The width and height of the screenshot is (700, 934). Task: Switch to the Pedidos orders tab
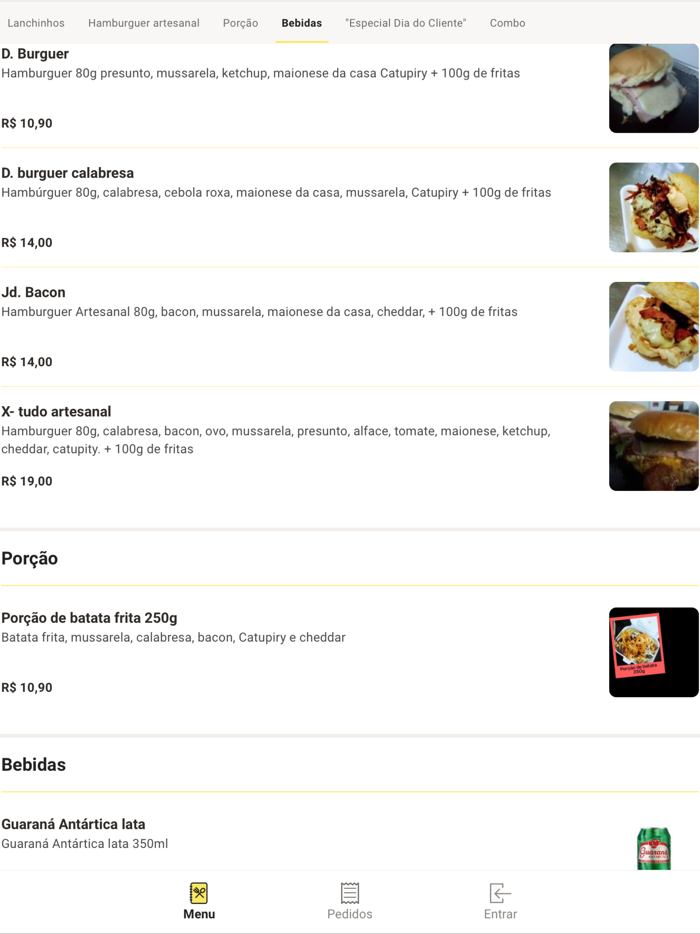point(350,901)
